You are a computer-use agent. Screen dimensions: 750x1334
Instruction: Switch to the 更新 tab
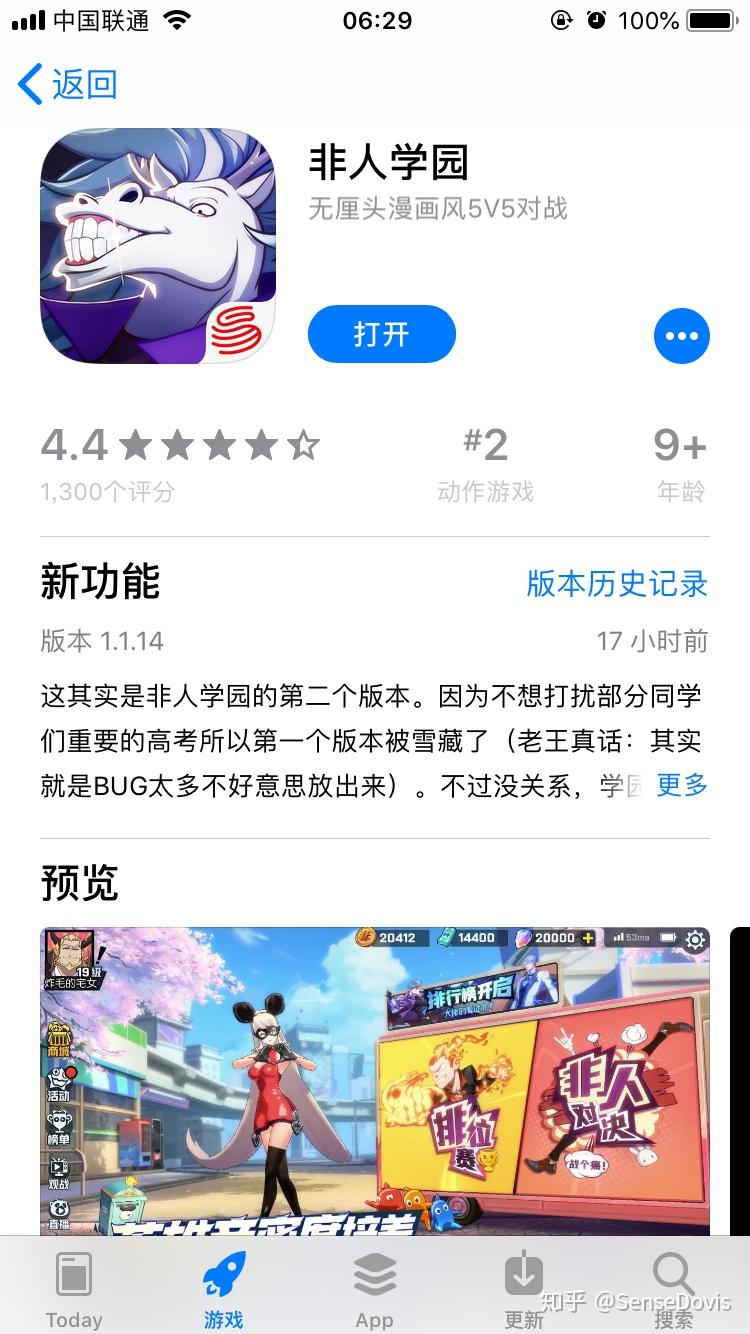(x=524, y=1288)
